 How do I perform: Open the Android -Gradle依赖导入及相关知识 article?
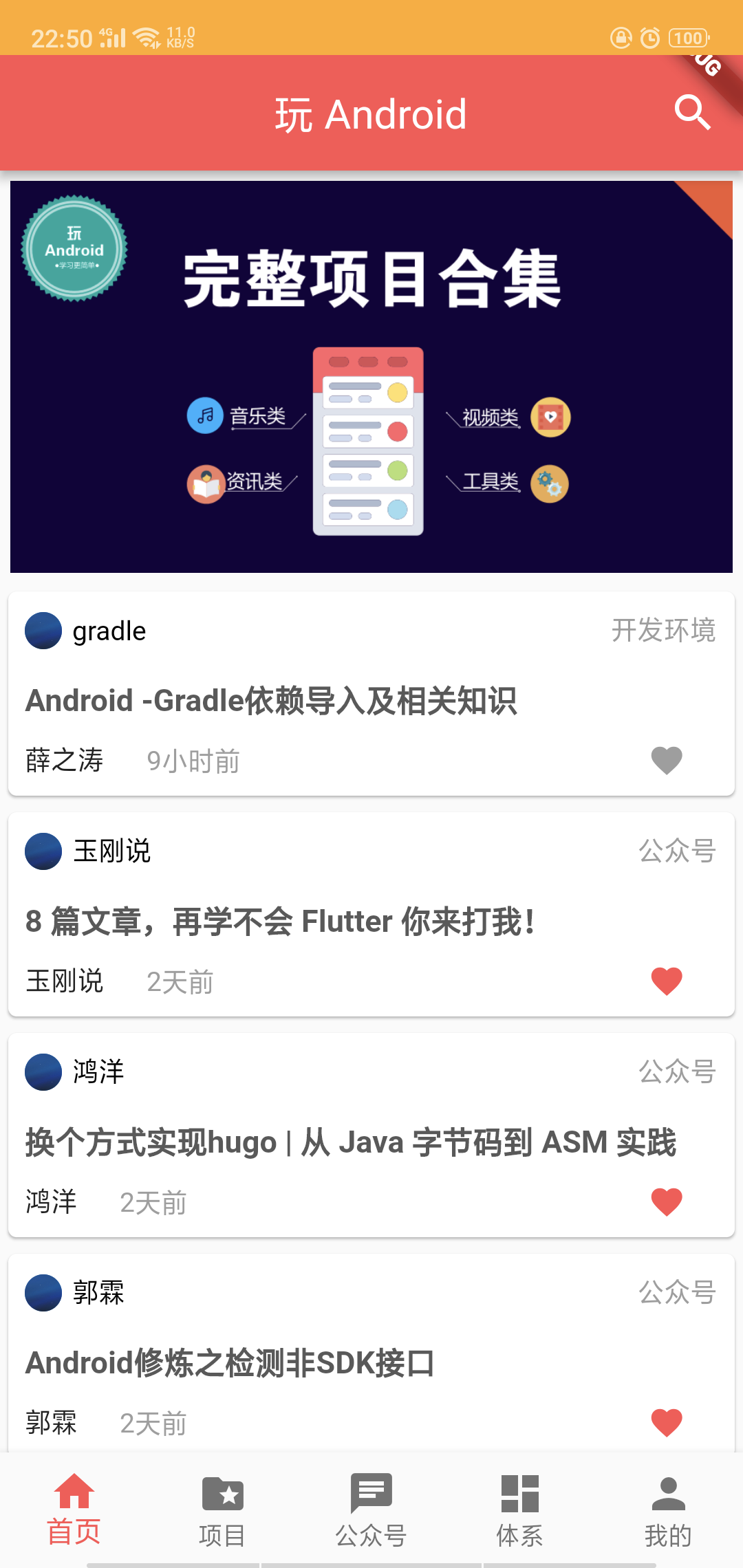[271, 701]
